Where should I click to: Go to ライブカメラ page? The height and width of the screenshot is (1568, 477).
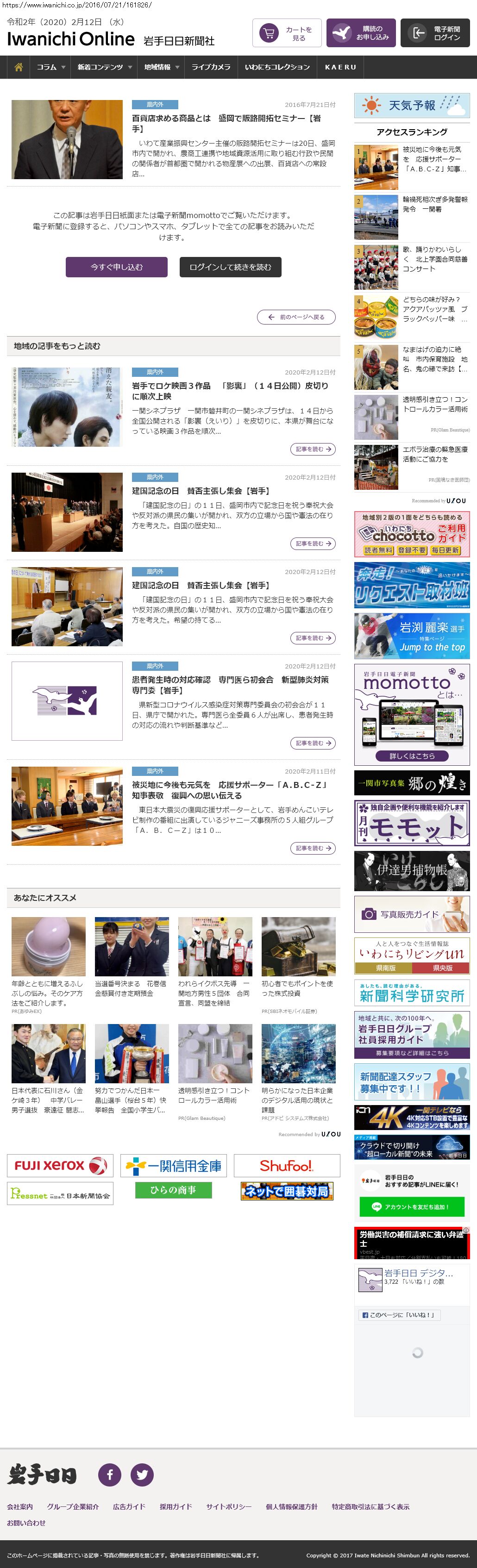tap(211, 67)
